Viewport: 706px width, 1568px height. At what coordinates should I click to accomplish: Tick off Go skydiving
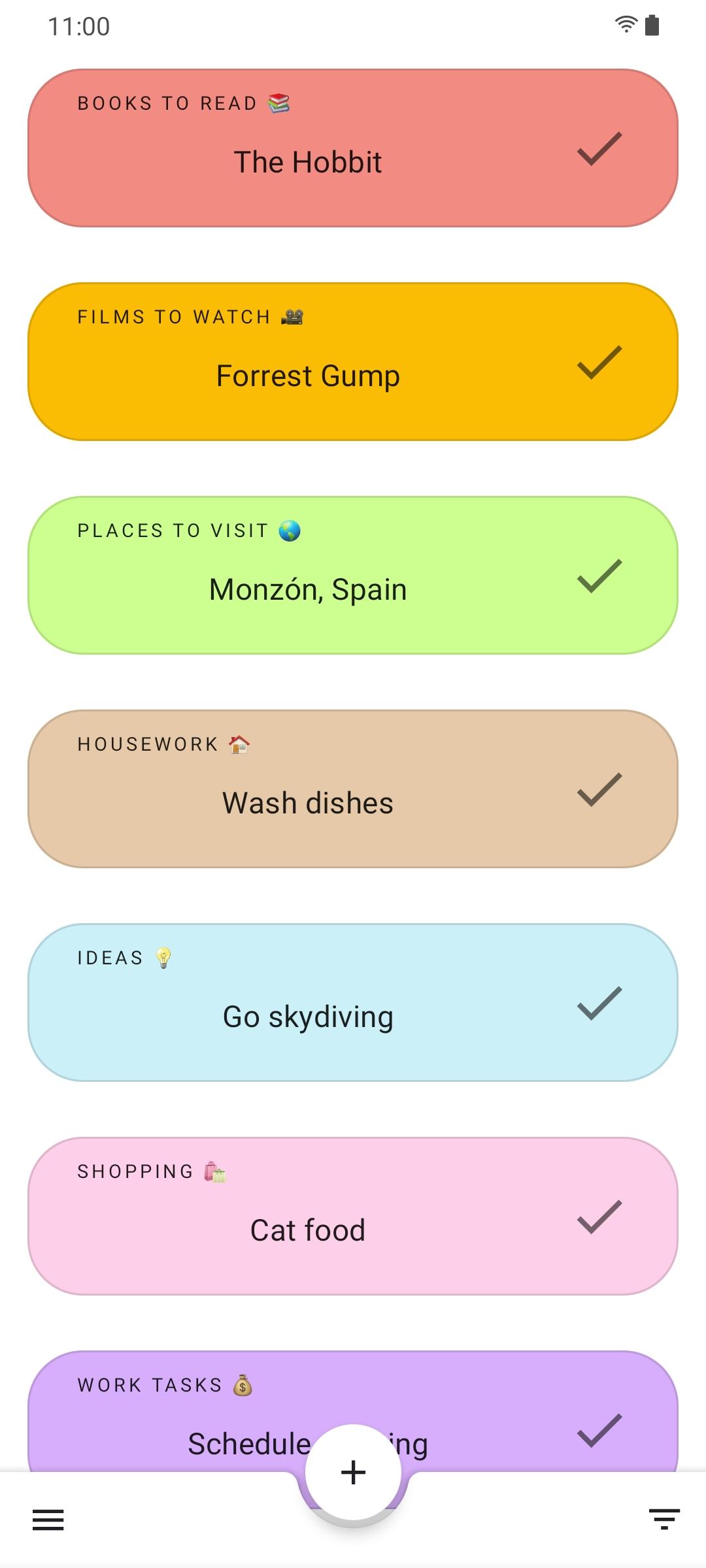click(x=599, y=1004)
